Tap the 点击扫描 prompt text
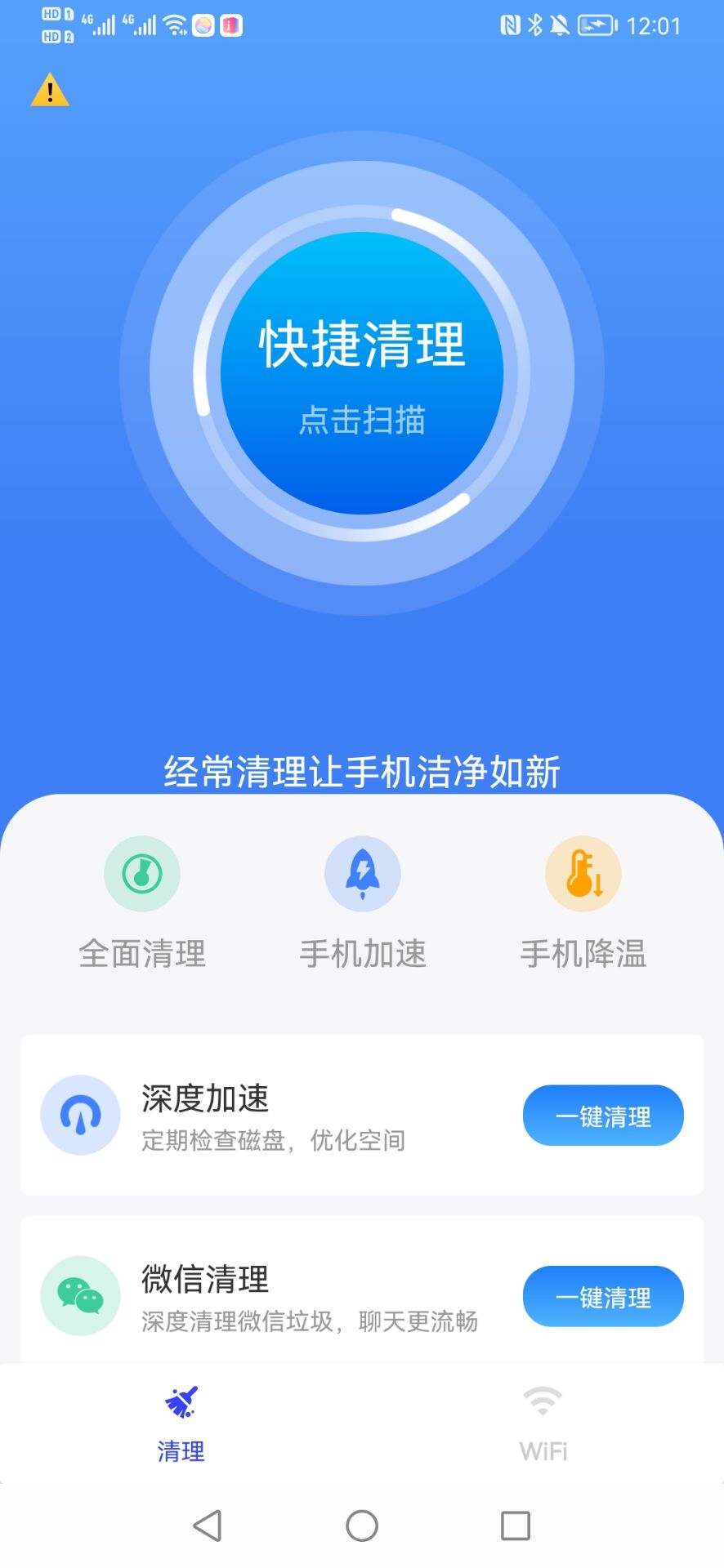 (x=362, y=421)
